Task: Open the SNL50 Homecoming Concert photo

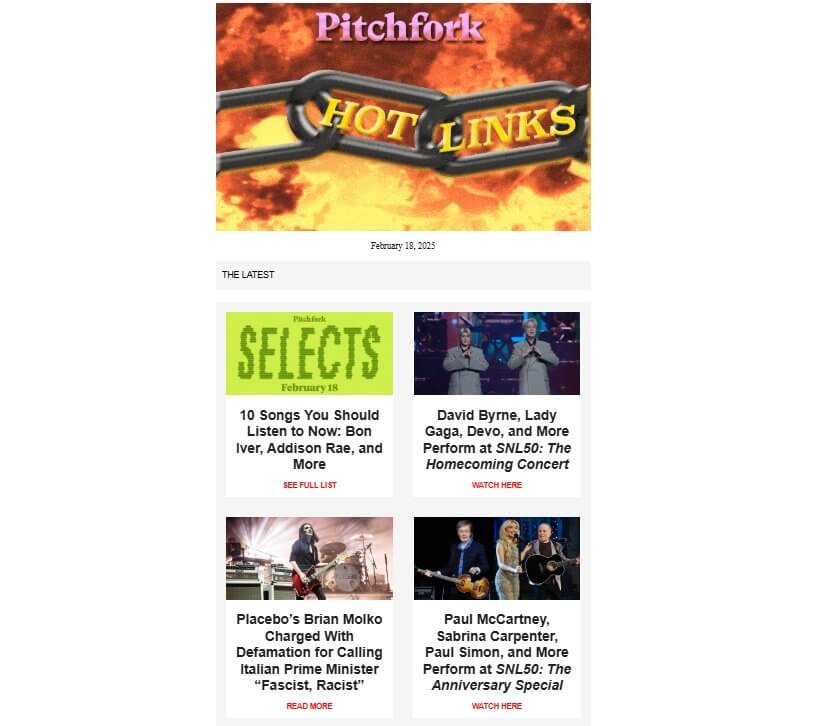Action: (x=497, y=354)
